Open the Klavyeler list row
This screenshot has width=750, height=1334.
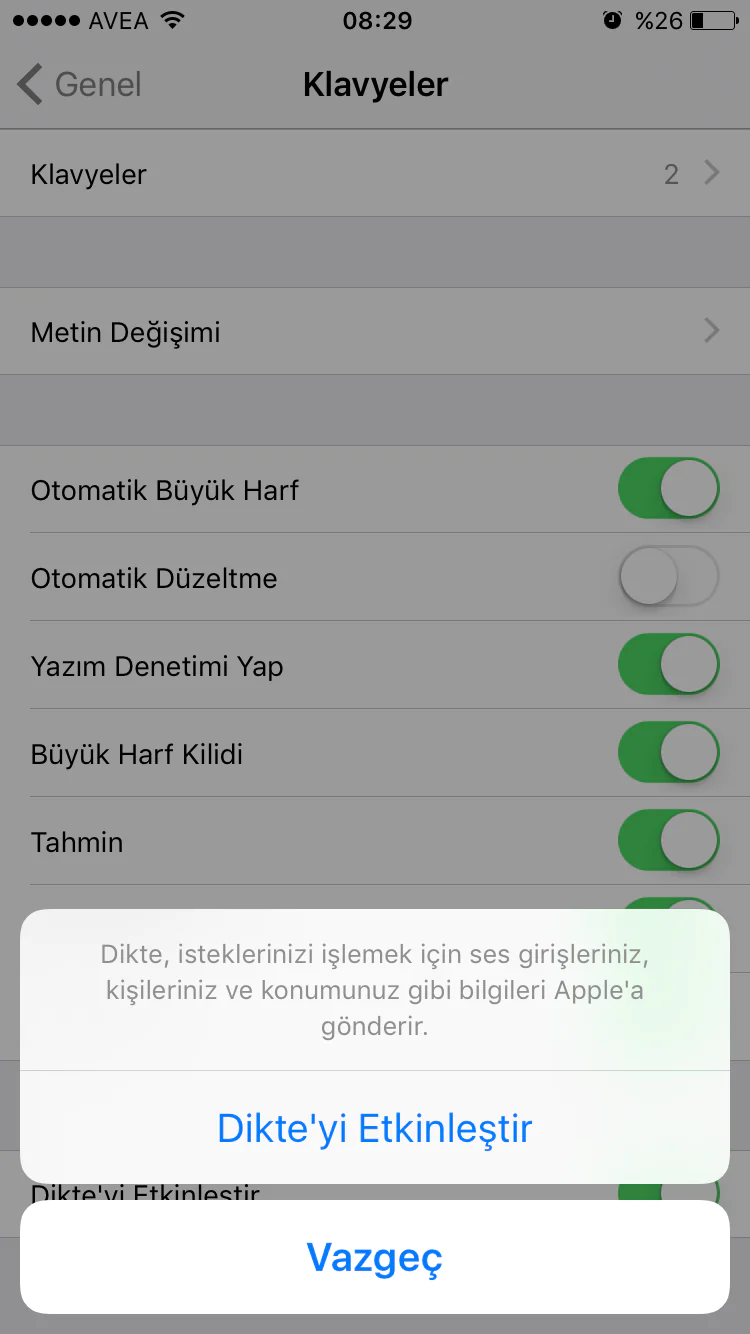tap(375, 174)
